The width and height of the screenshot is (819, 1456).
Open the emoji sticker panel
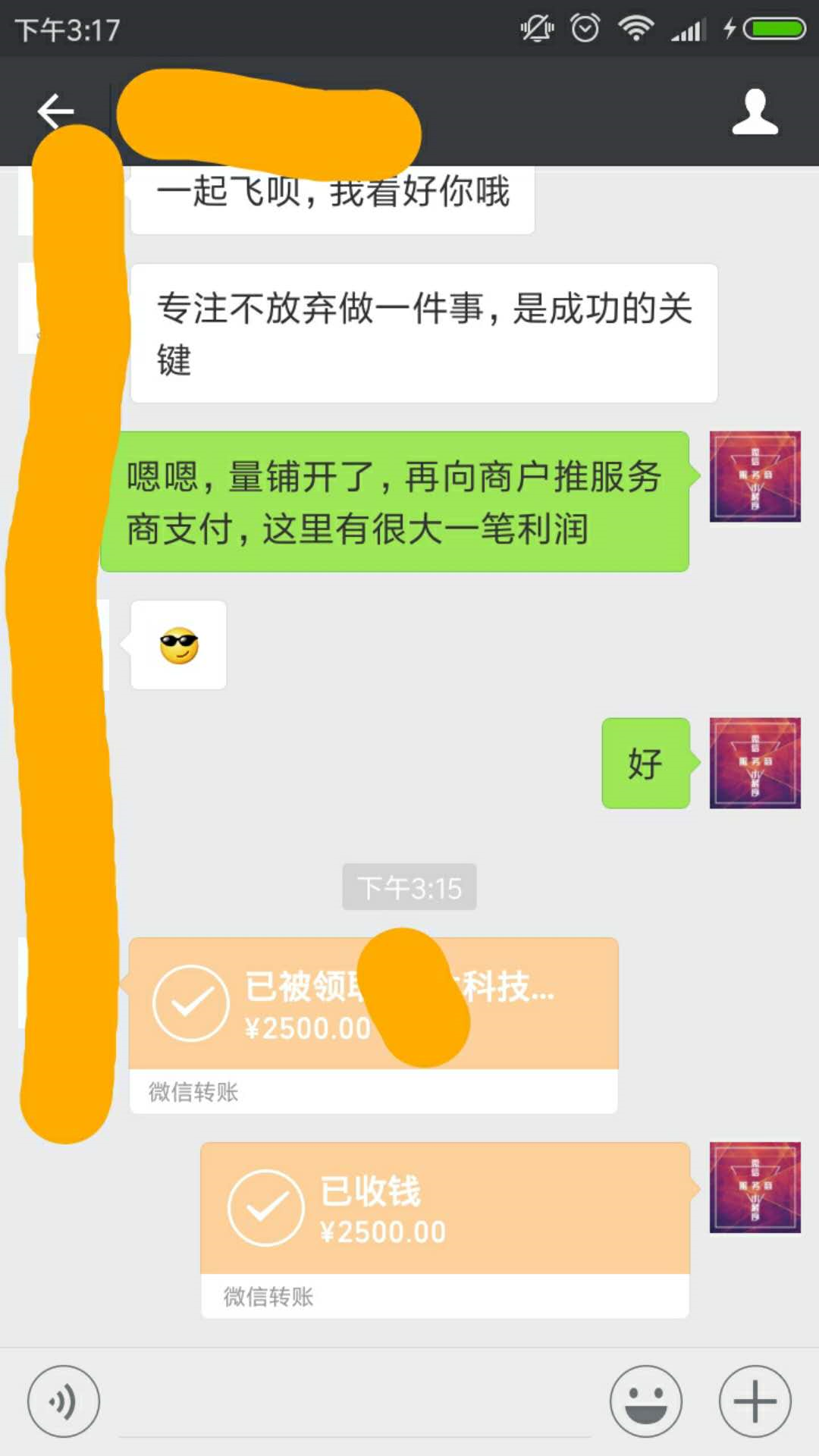645,1401
